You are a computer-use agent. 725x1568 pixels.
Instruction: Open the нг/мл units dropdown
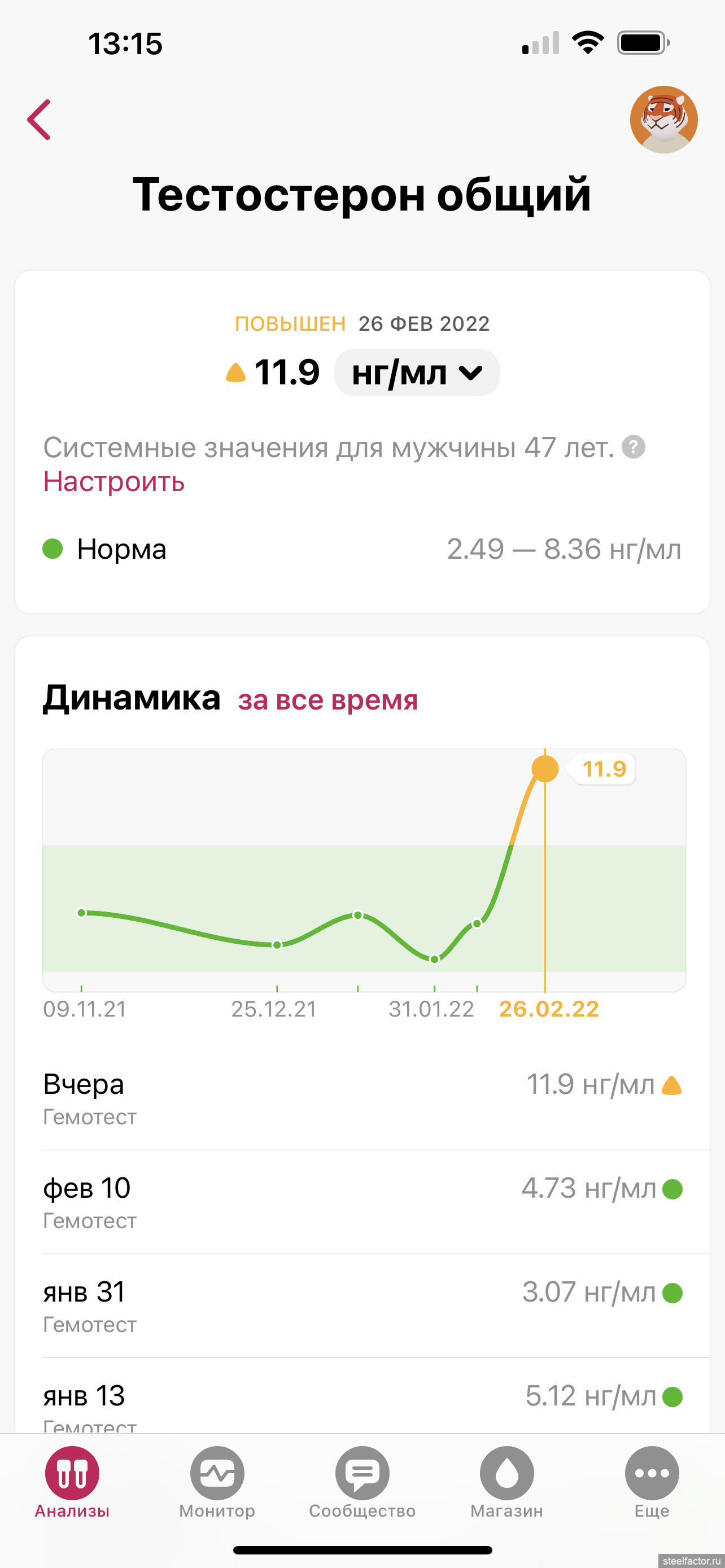tap(417, 373)
